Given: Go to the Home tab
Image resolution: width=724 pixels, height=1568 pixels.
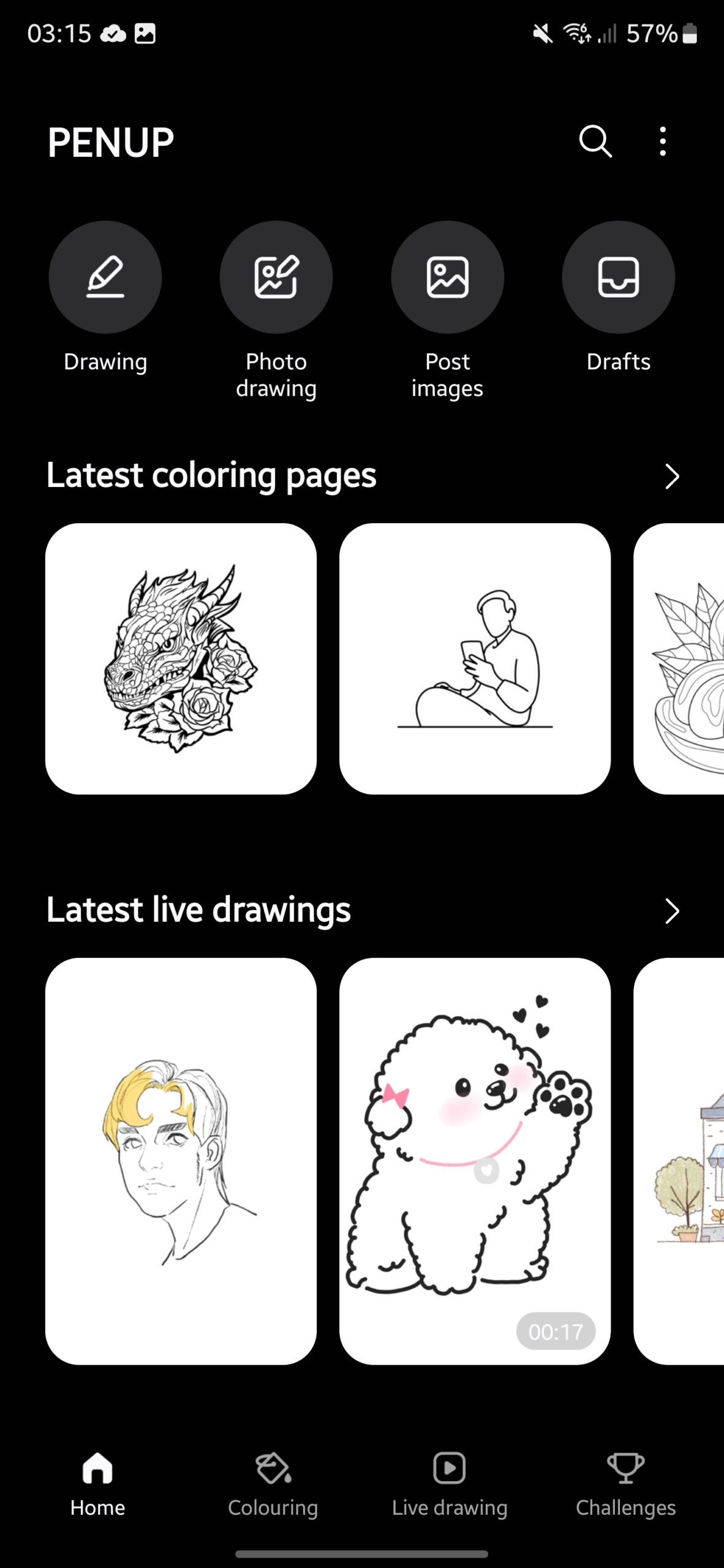Looking at the screenshot, I should point(97,1485).
